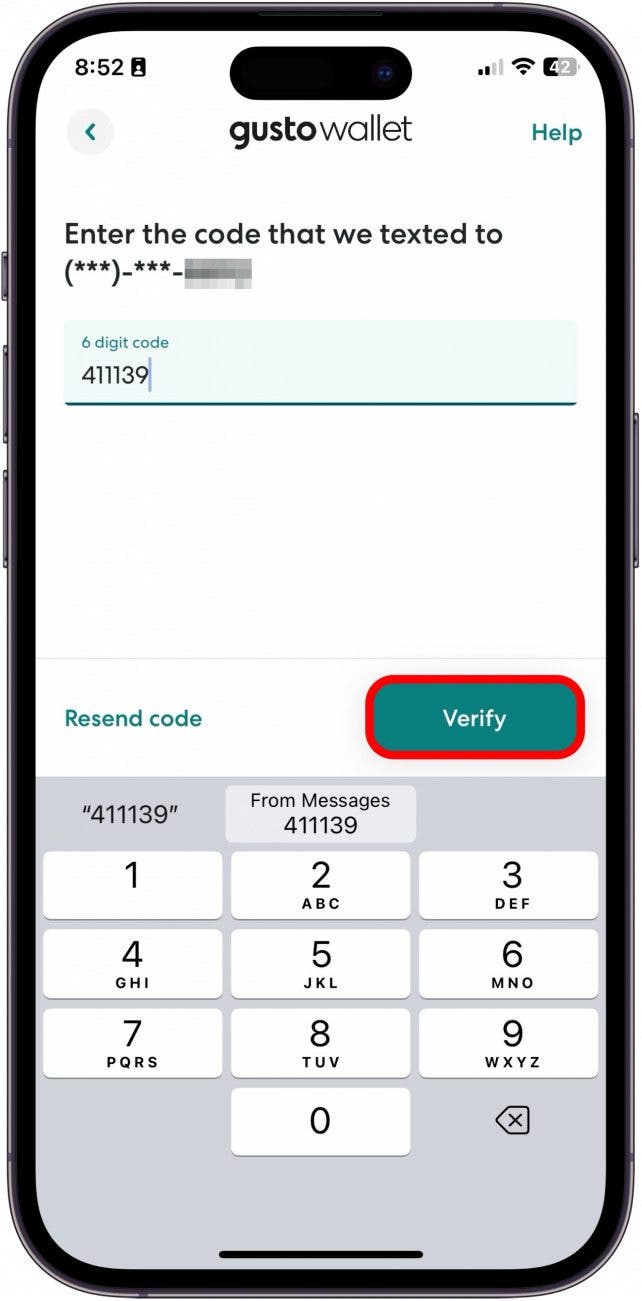Use the From Messages 411139 suggestion
642x1301 pixels.
tap(320, 813)
